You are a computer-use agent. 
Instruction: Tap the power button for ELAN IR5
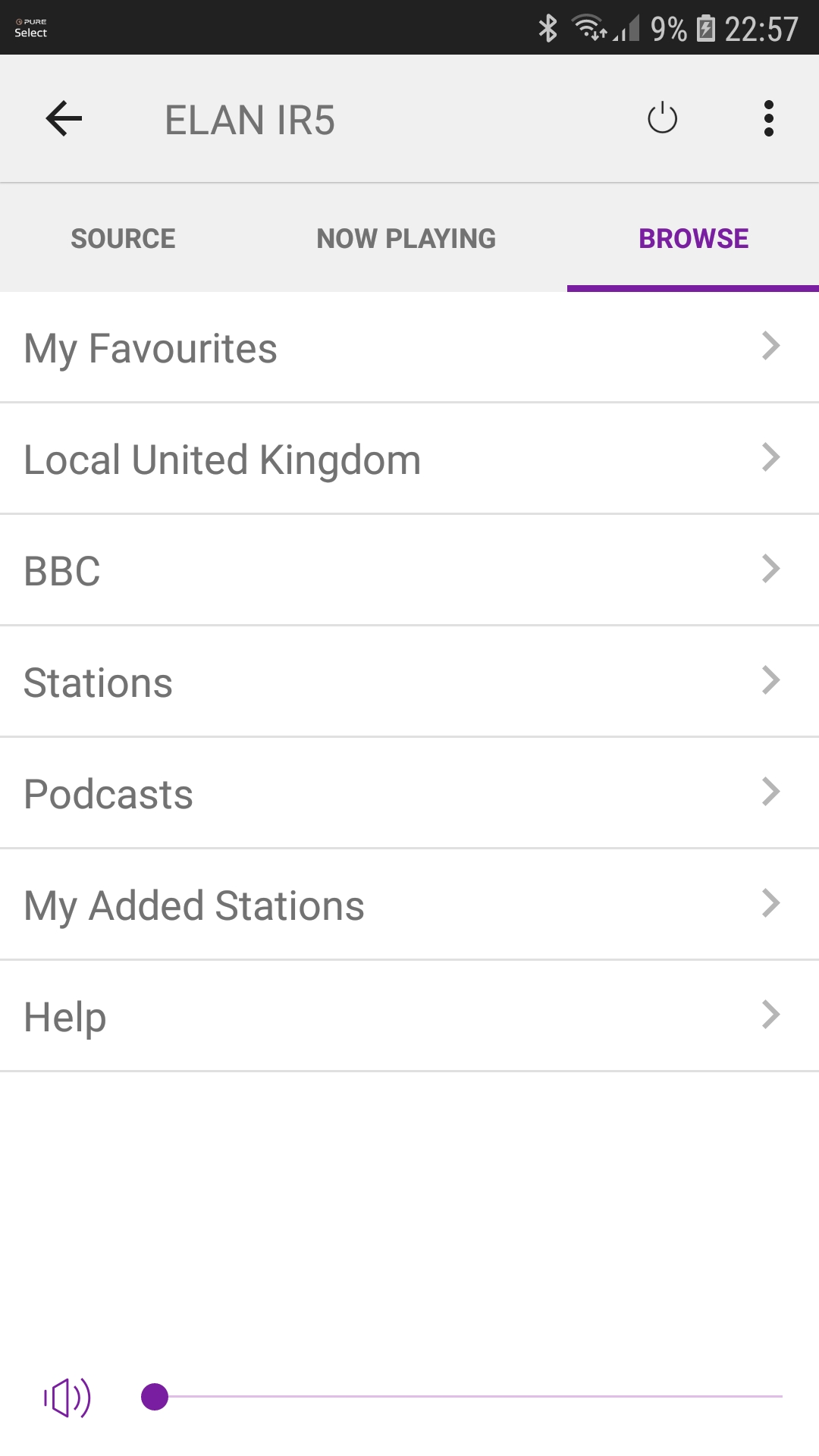point(662,118)
